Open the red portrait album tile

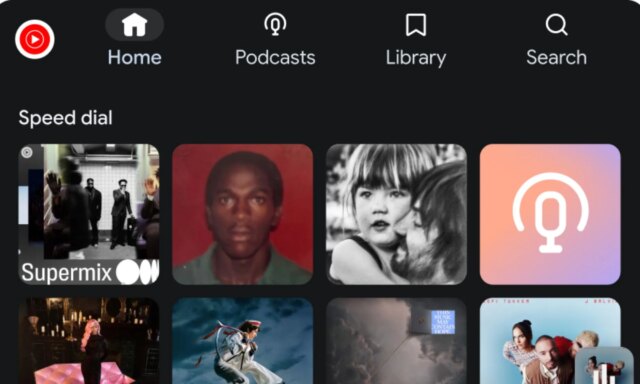(242, 214)
